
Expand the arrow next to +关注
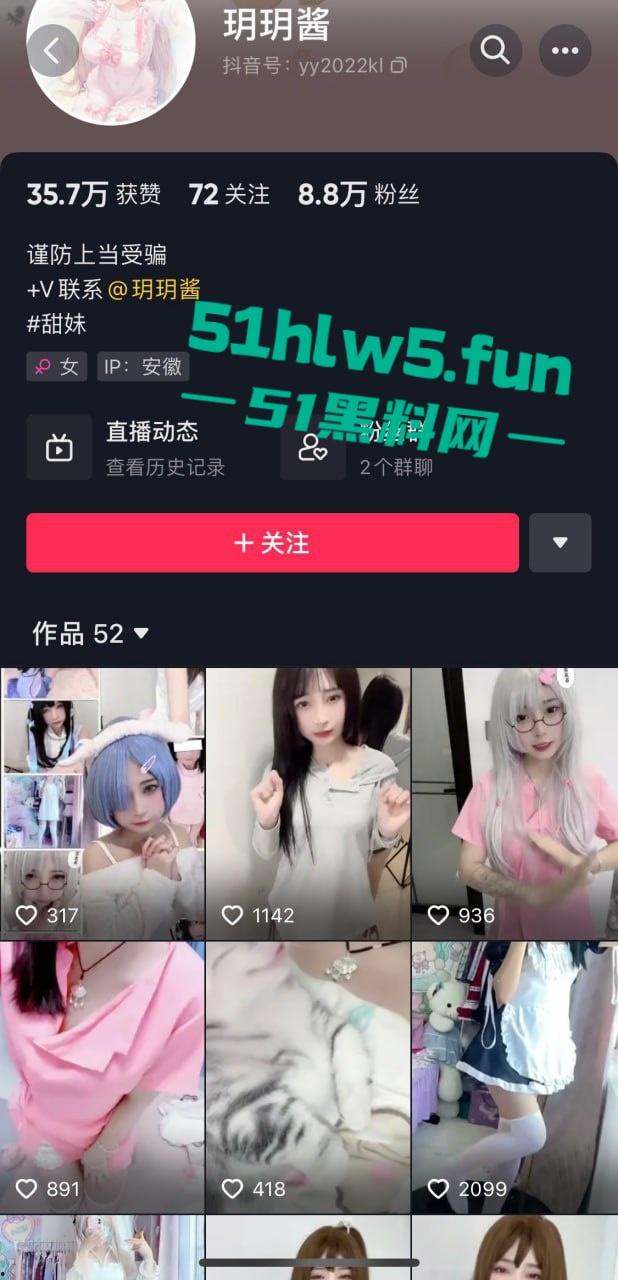pos(560,543)
